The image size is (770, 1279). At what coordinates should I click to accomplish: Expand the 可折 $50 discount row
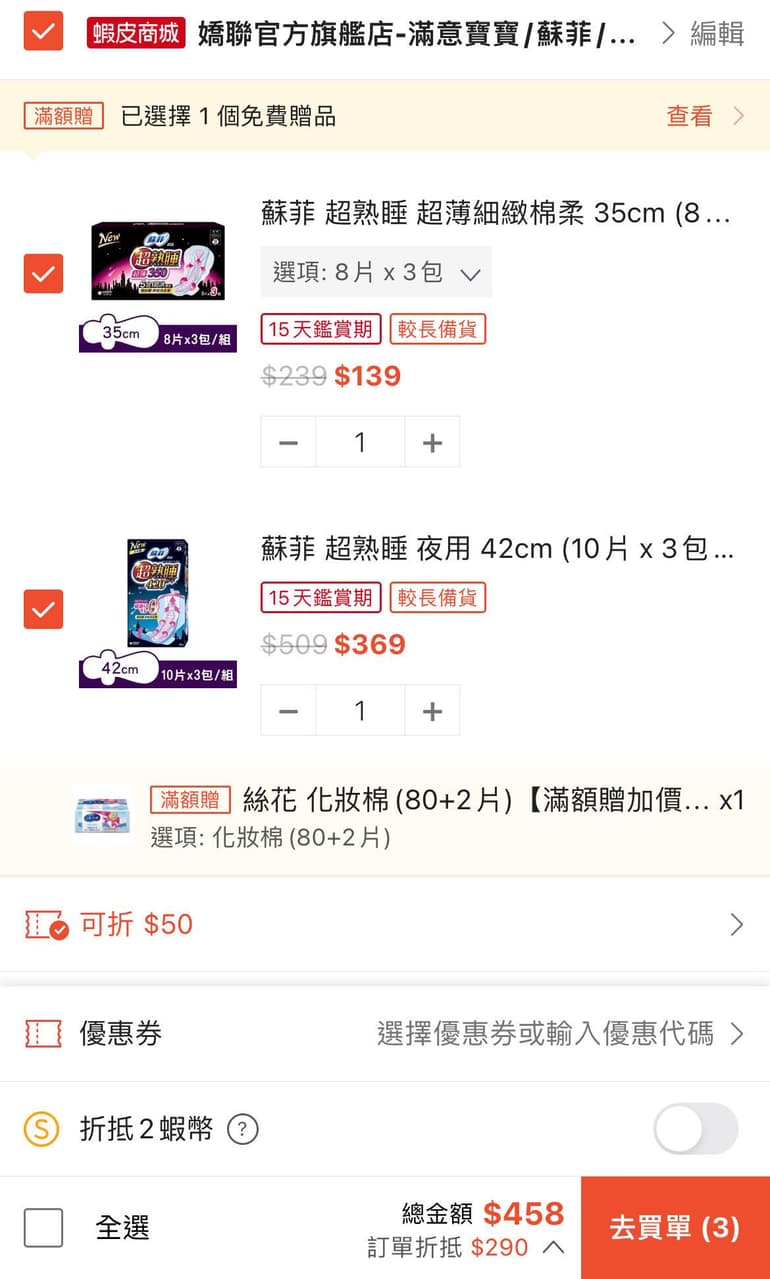(737, 924)
